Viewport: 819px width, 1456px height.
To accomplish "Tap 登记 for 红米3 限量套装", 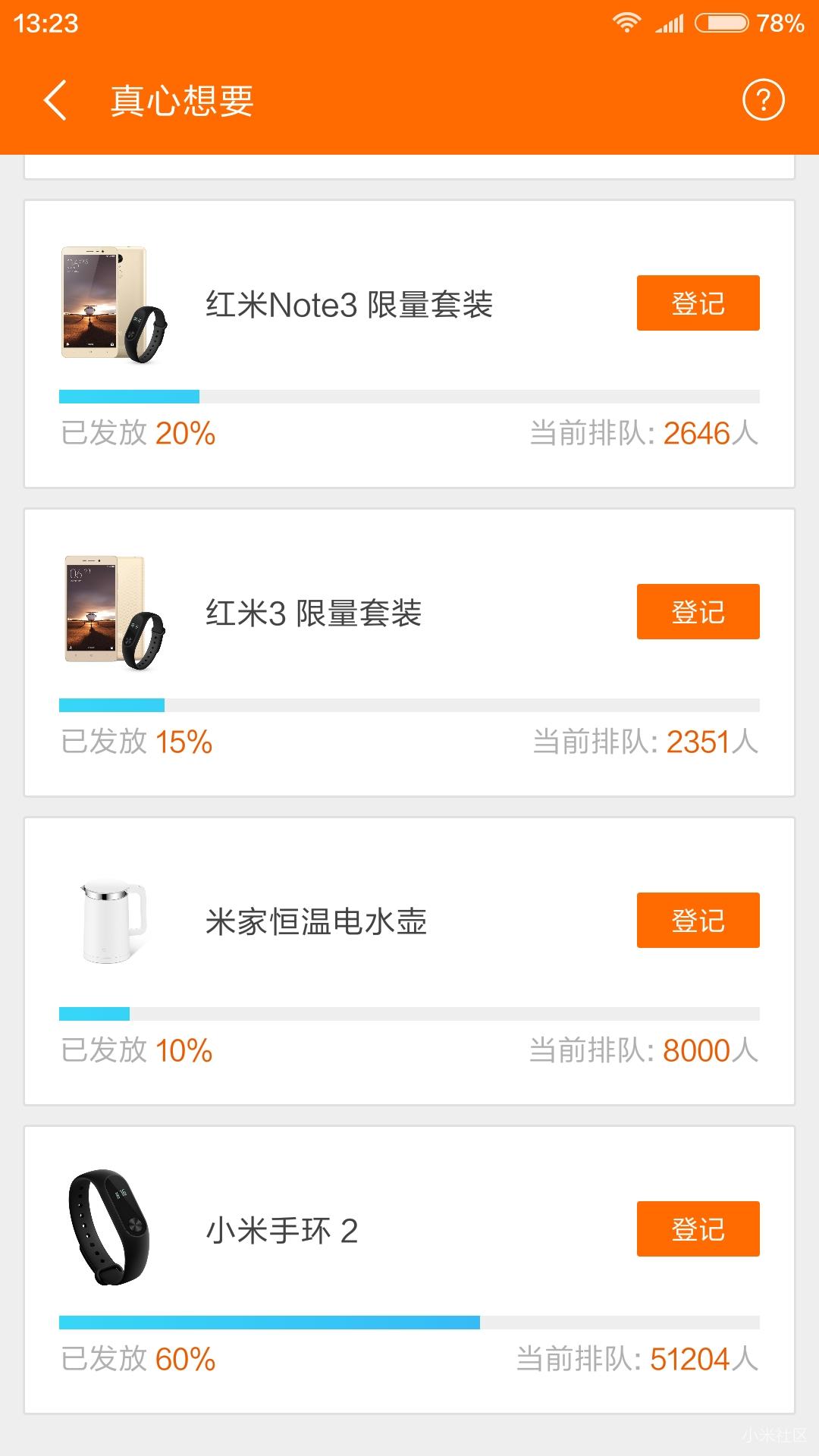I will (698, 612).
